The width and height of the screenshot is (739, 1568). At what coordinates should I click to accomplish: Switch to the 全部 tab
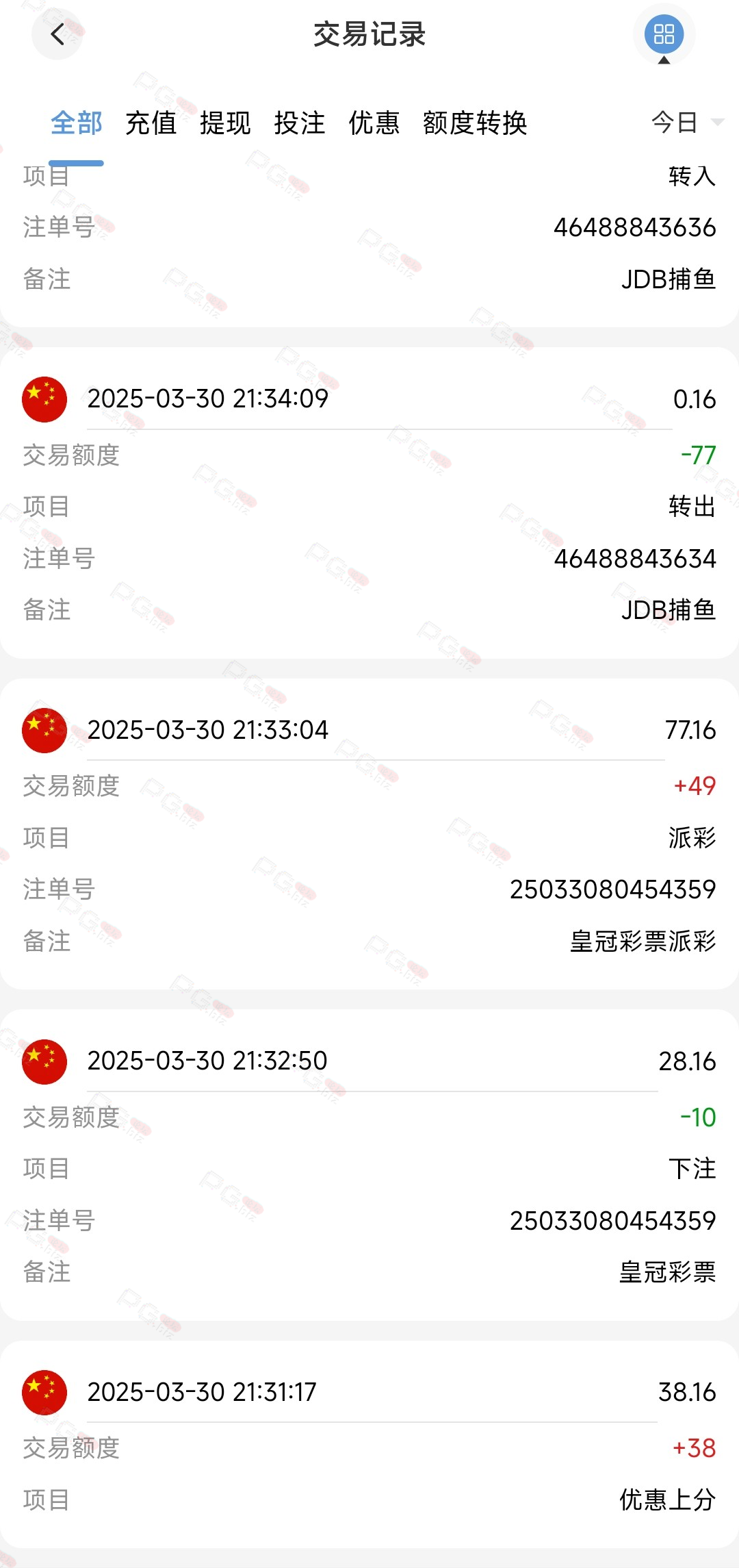[x=77, y=123]
